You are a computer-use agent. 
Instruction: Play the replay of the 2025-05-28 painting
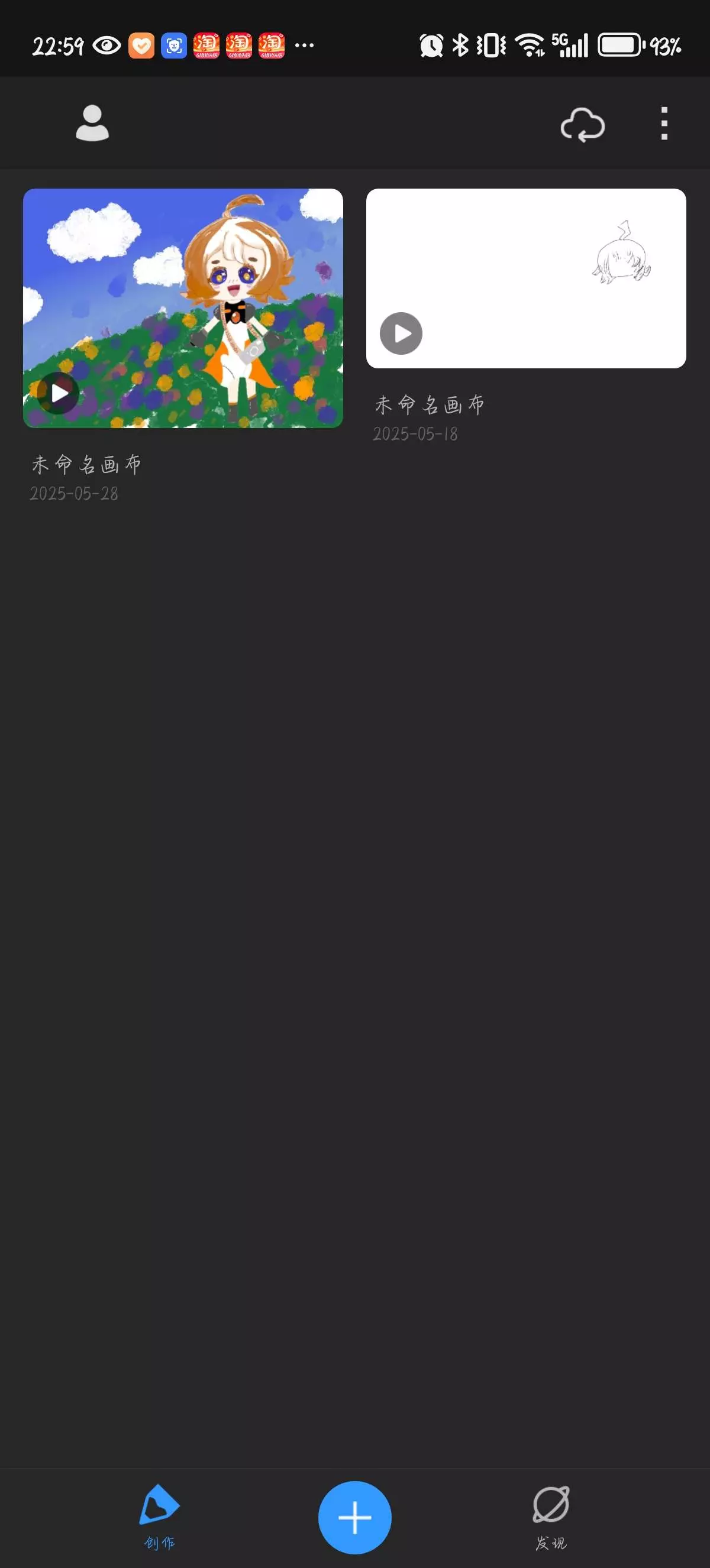coord(59,393)
